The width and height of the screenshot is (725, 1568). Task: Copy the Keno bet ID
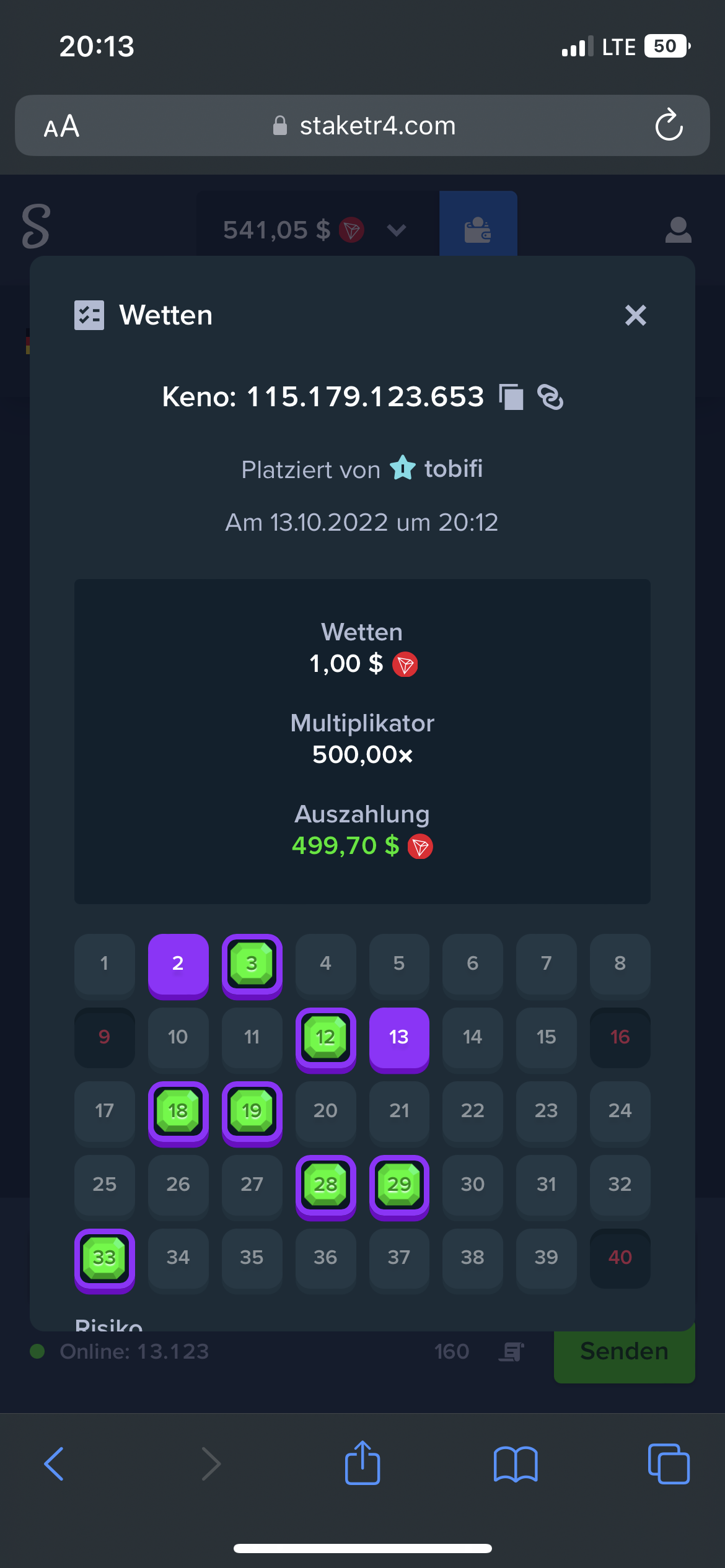511,397
